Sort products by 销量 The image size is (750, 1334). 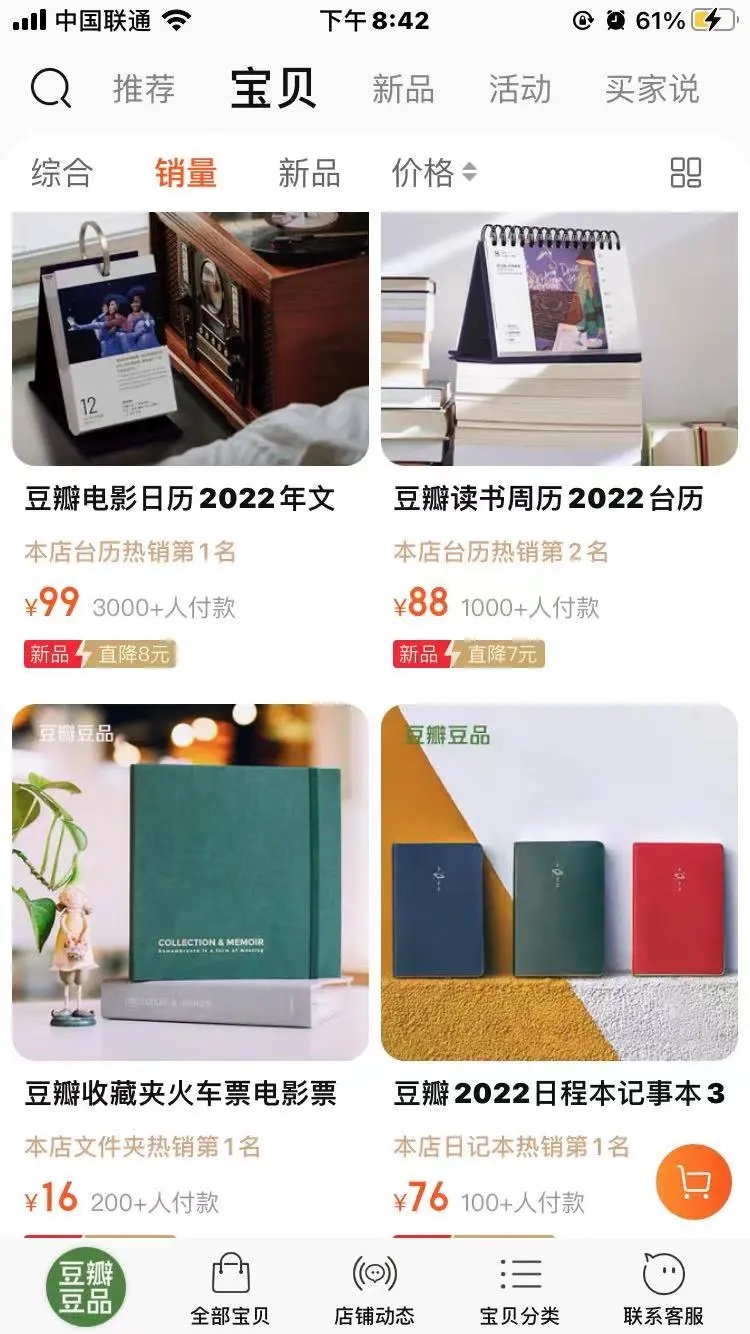(186, 173)
